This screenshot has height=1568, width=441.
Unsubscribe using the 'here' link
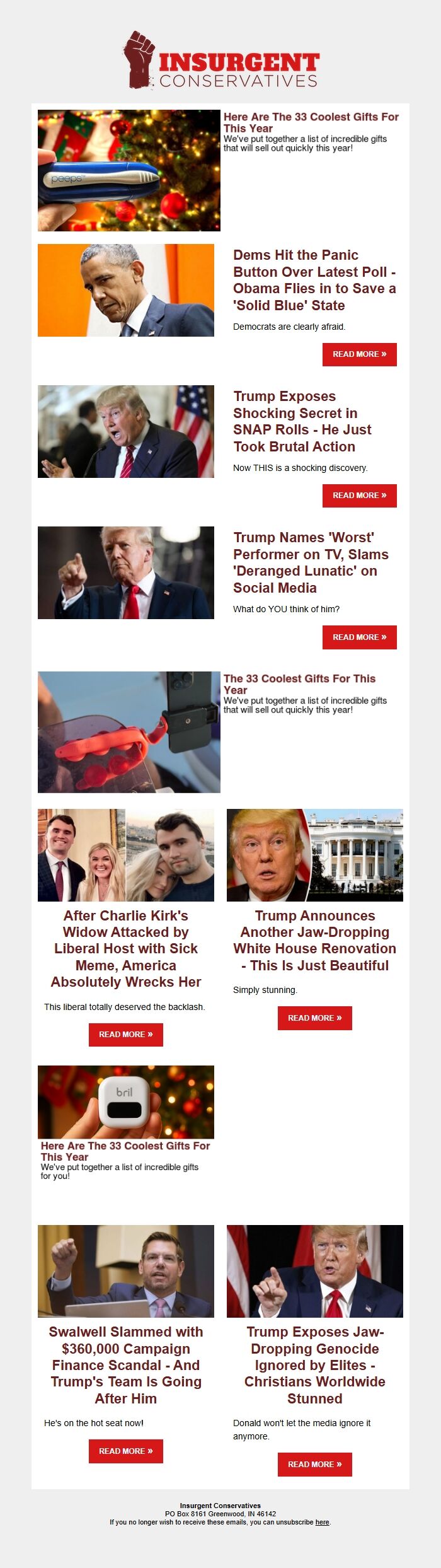(322, 1522)
